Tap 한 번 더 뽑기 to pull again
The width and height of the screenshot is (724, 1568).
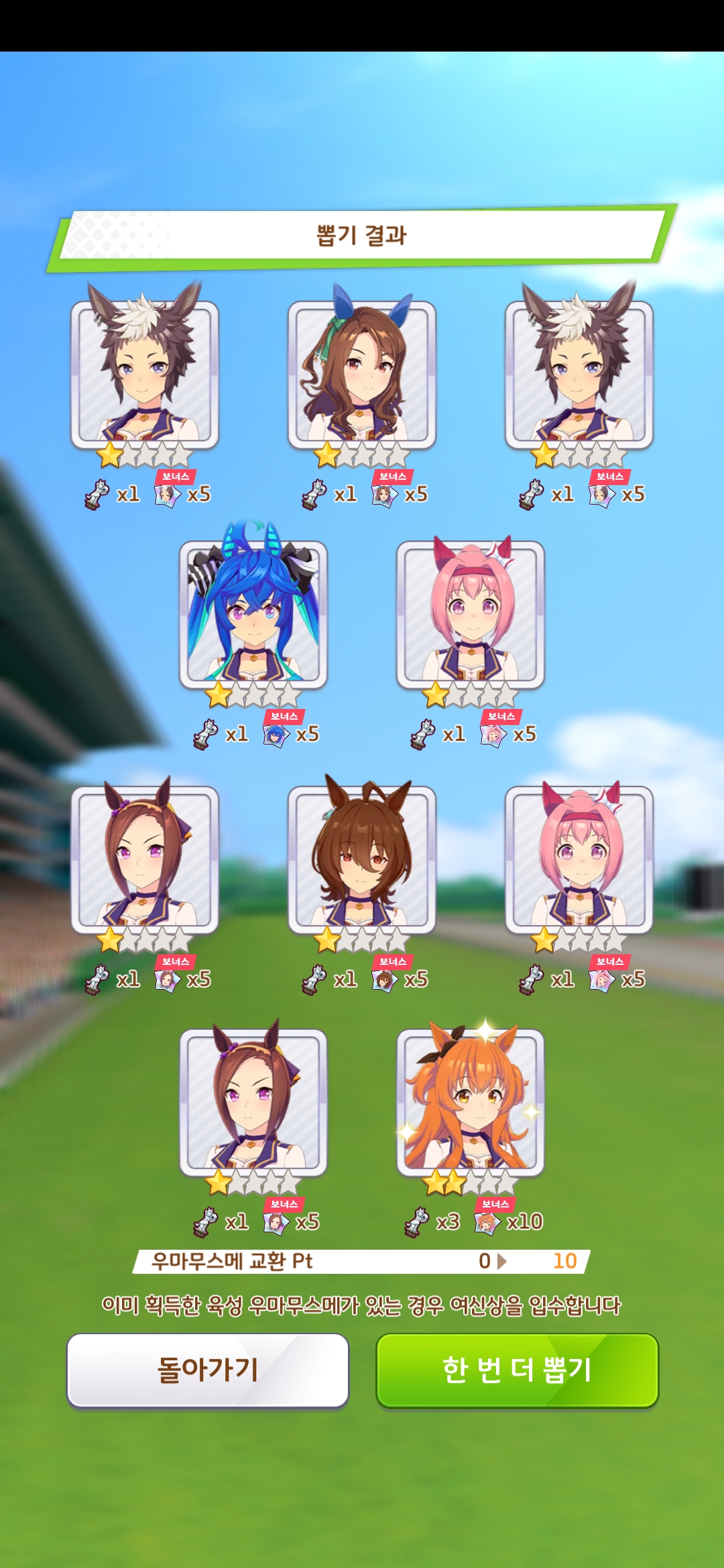click(x=517, y=1370)
